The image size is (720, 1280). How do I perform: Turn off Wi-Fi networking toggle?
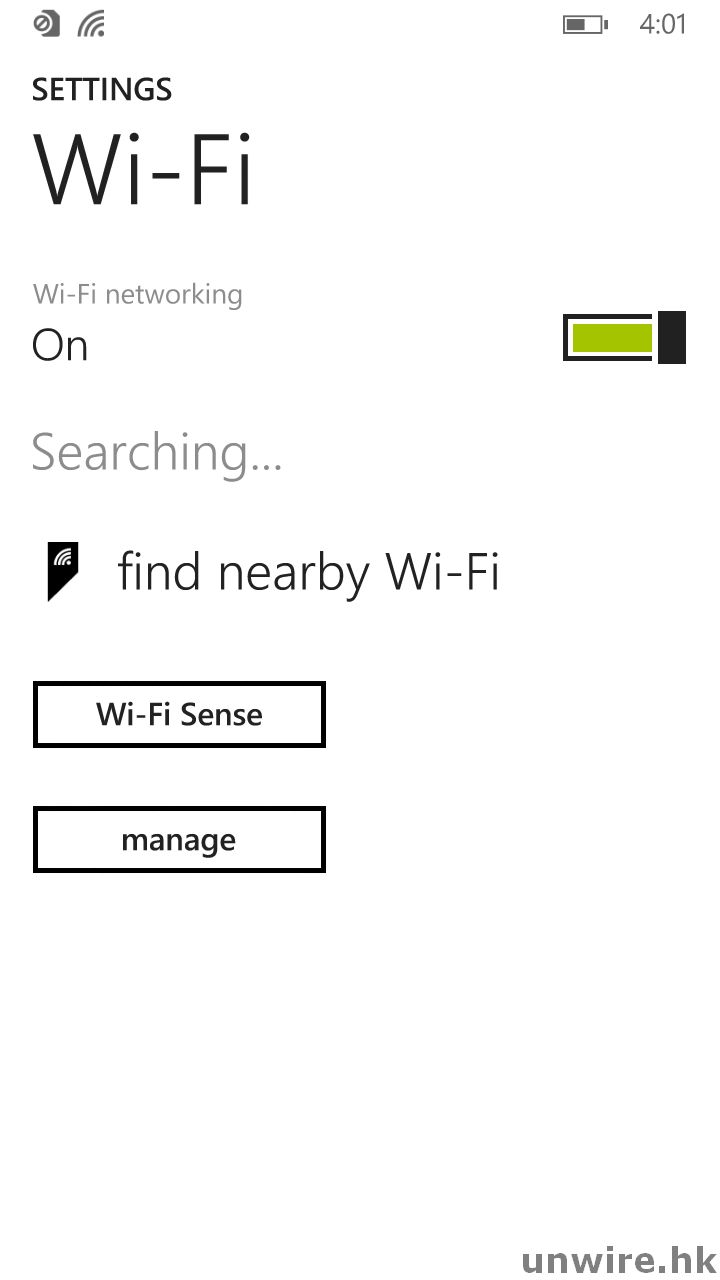[624, 338]
